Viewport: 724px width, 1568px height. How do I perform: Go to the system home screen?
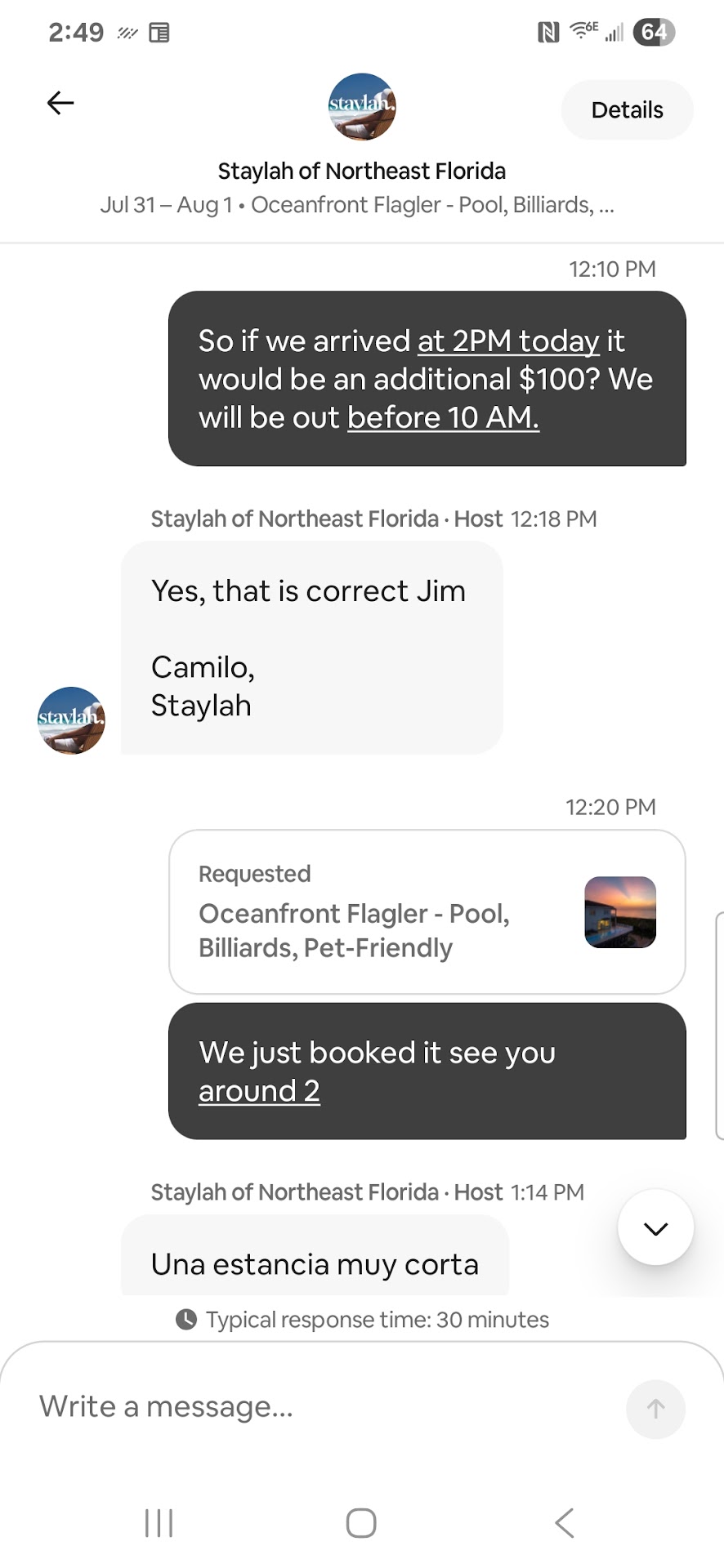coord(361,1523)
